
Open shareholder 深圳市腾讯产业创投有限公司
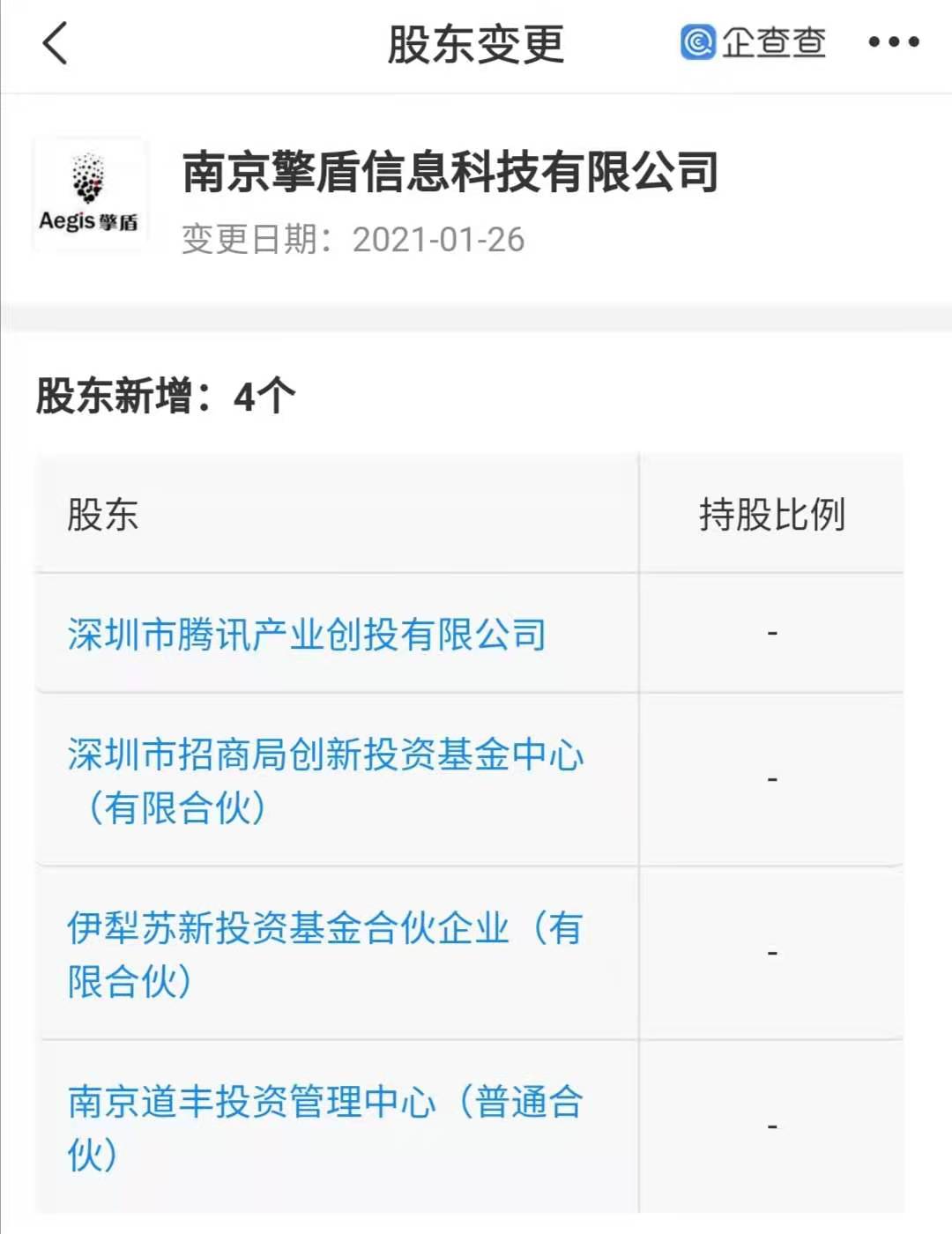pyautogui.click(x=307, y=635)
